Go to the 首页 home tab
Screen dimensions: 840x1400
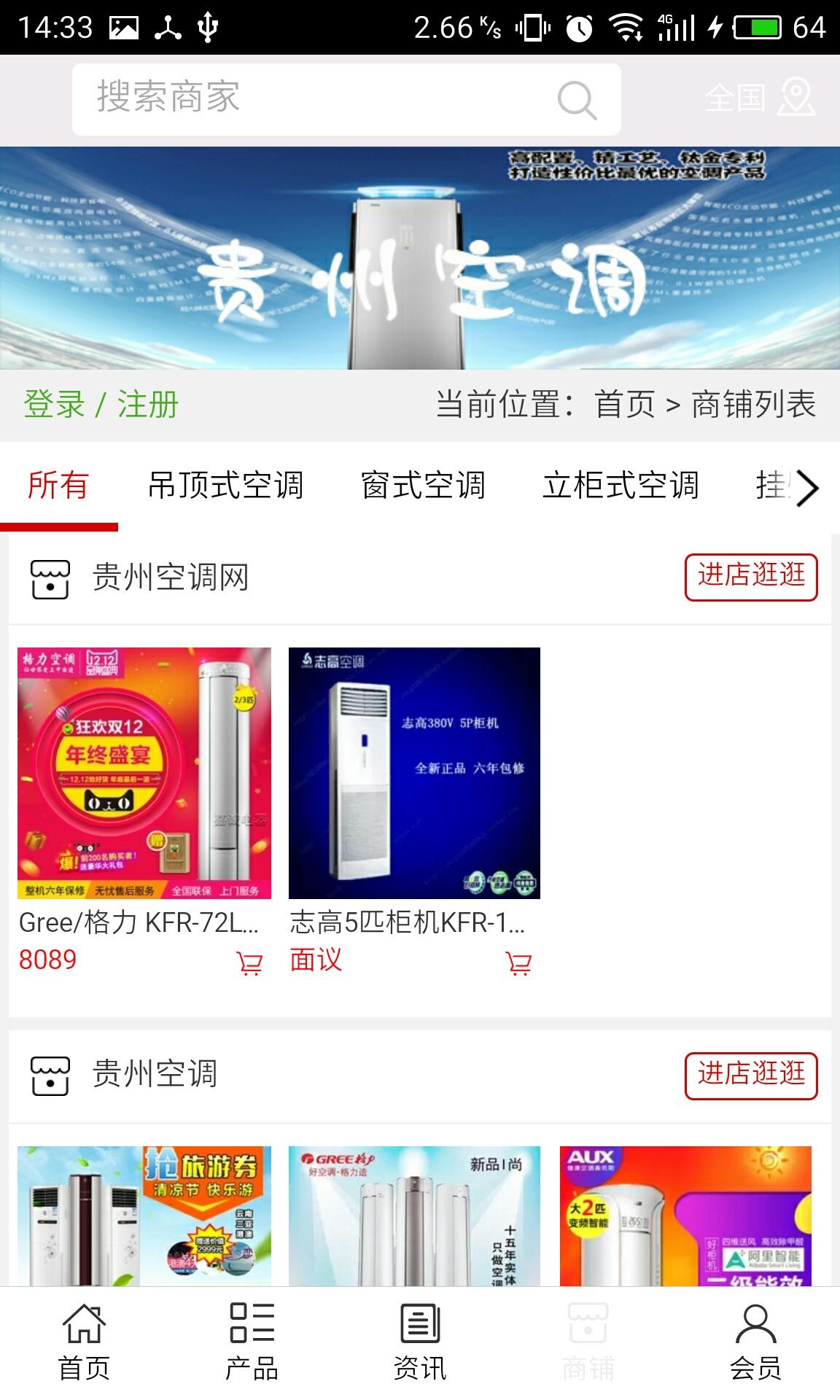[x=84, y=1342]
